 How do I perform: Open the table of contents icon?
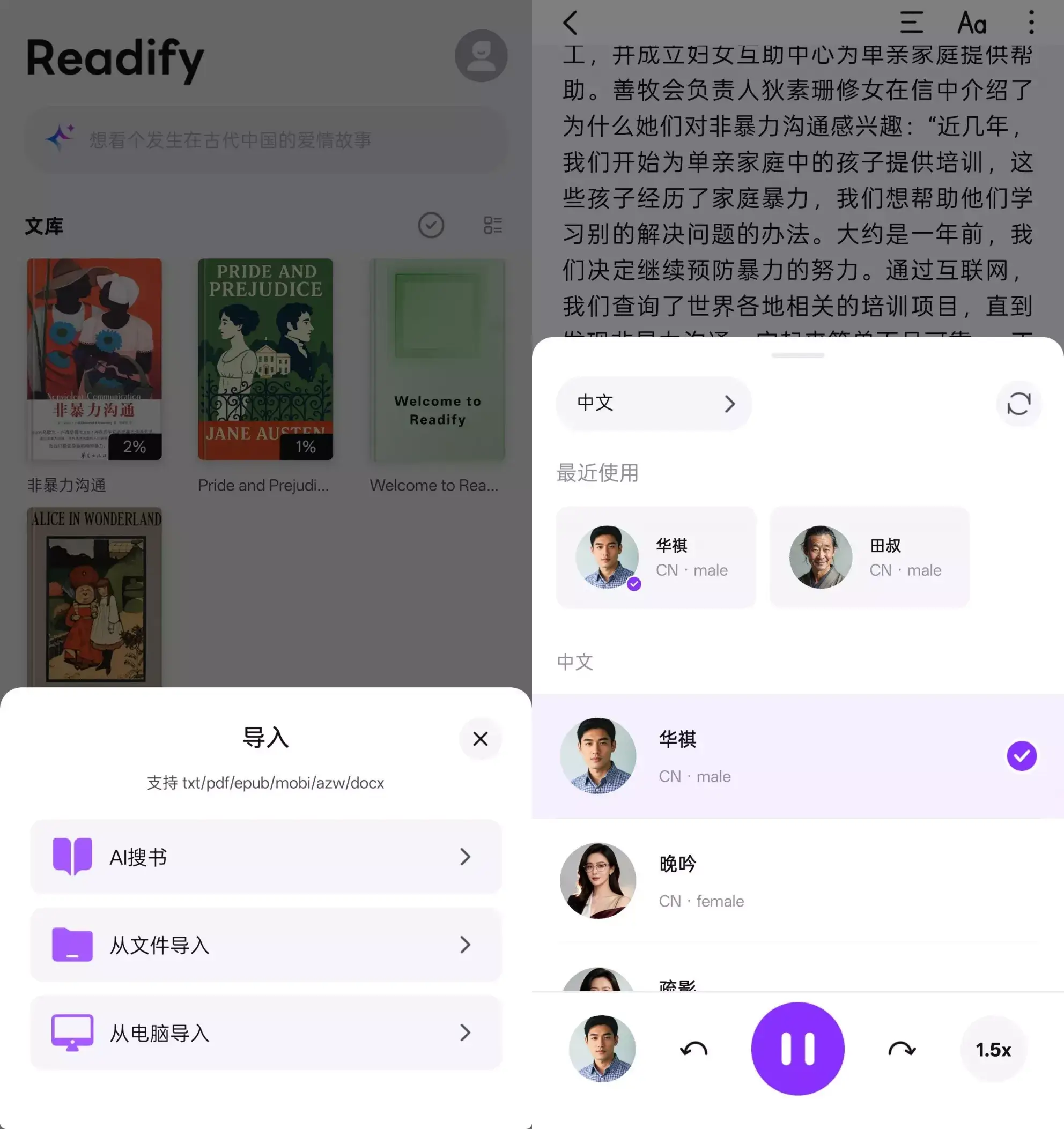911,23
